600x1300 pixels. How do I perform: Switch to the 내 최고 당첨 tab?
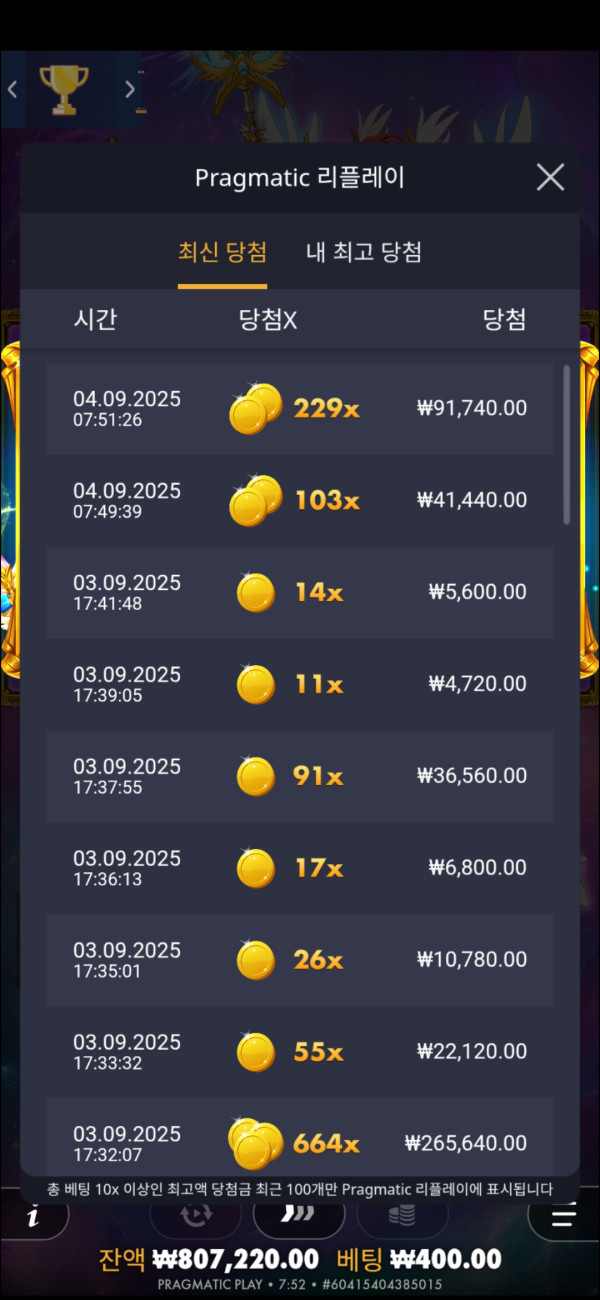(363, 252)
